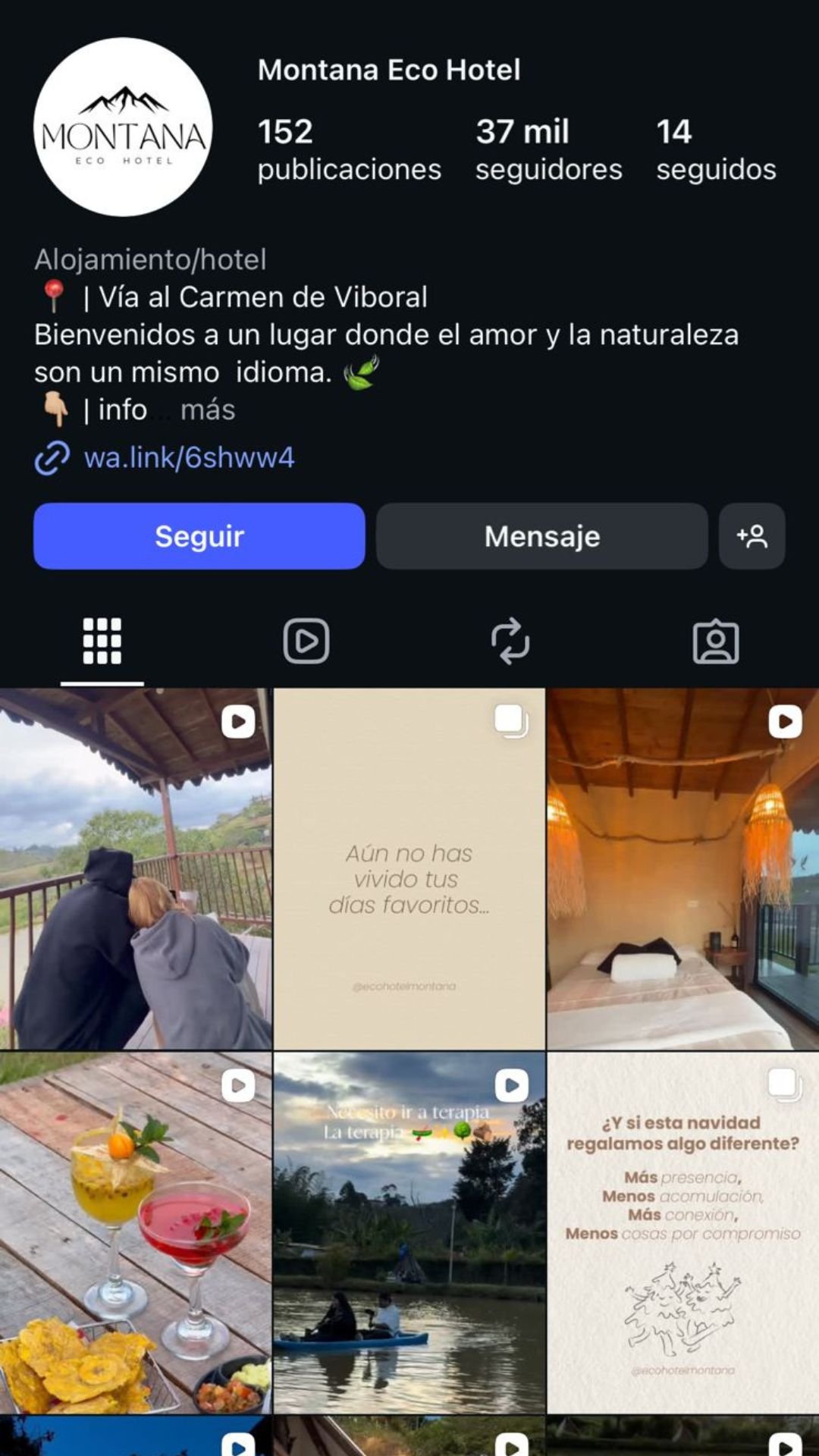
Task: Click the Reel icon on the bedroom post
Action: click(783, 723)
